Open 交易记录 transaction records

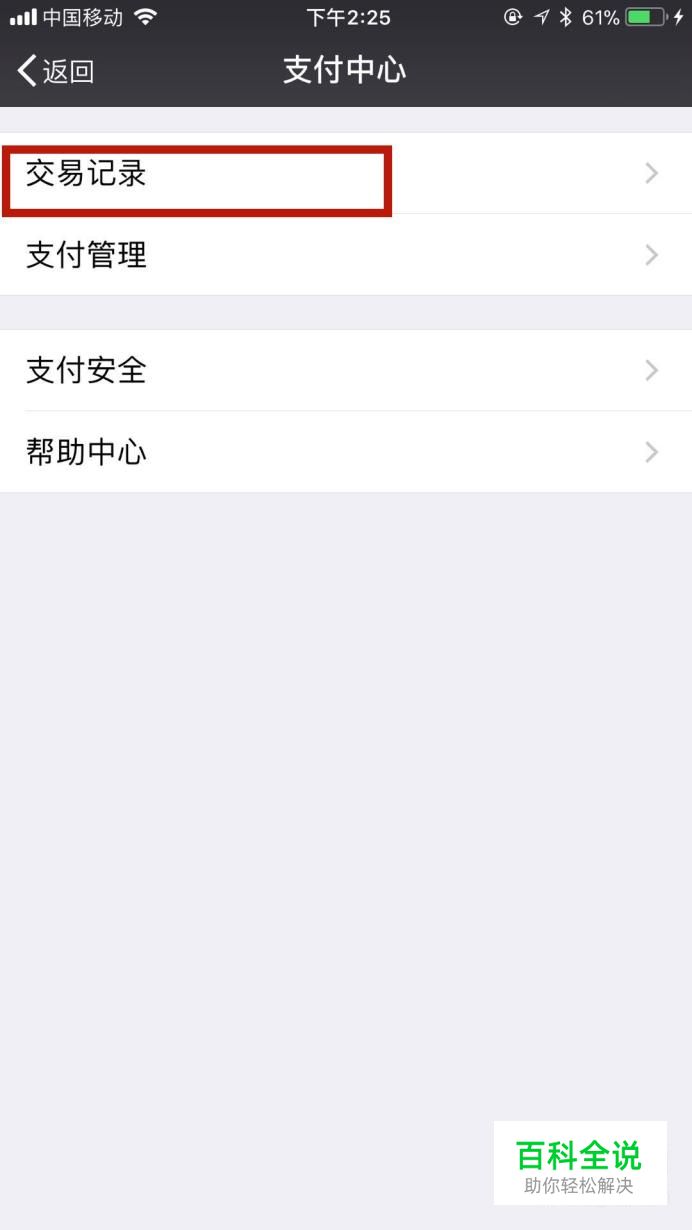coord(346,173)
